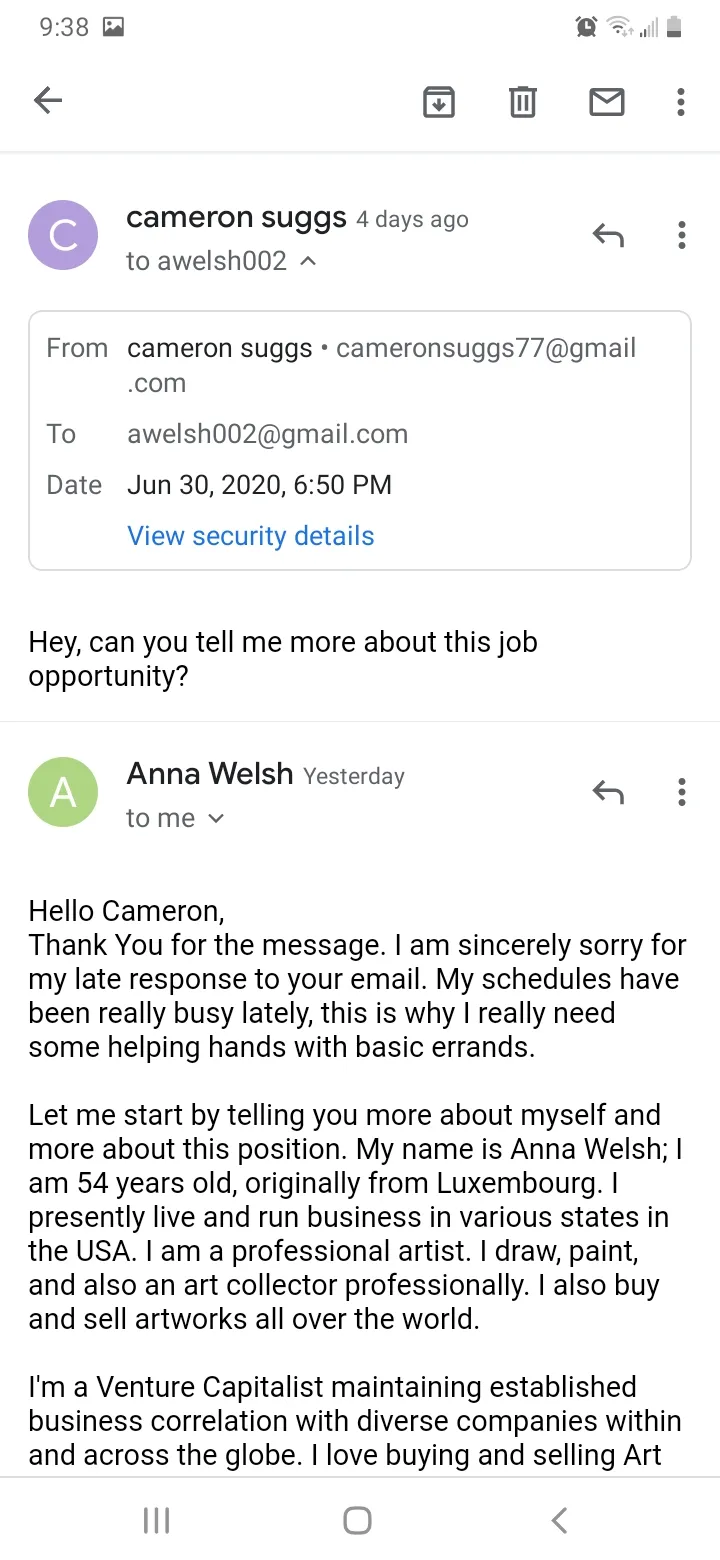Collapse recipient details next to awelsh002
720x1560 pixels.
pos(308,262)
